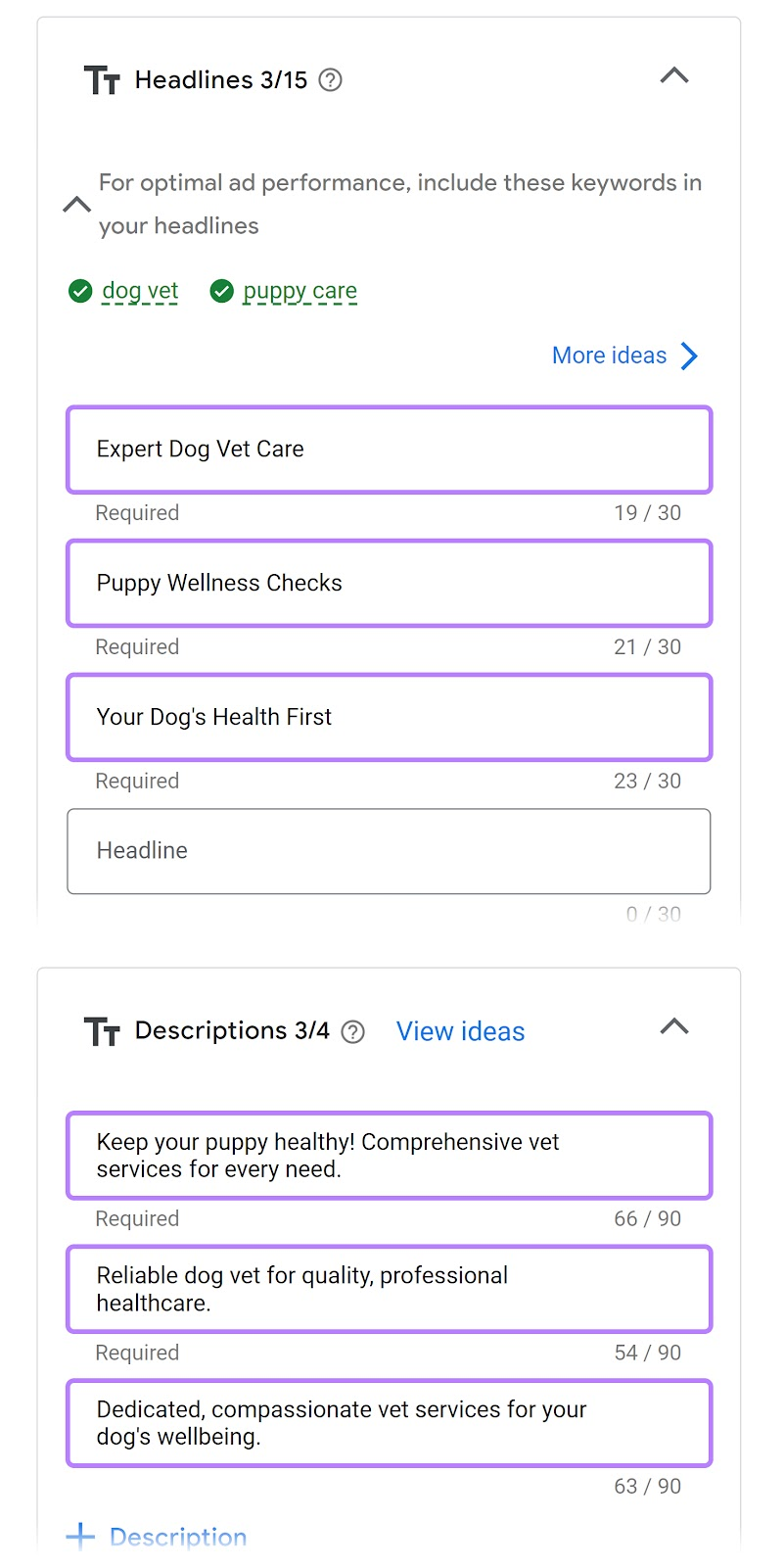The image size is (784, 1567).
Task: Select the Puppy Wellness Checks headline
Action: point(389,583)
